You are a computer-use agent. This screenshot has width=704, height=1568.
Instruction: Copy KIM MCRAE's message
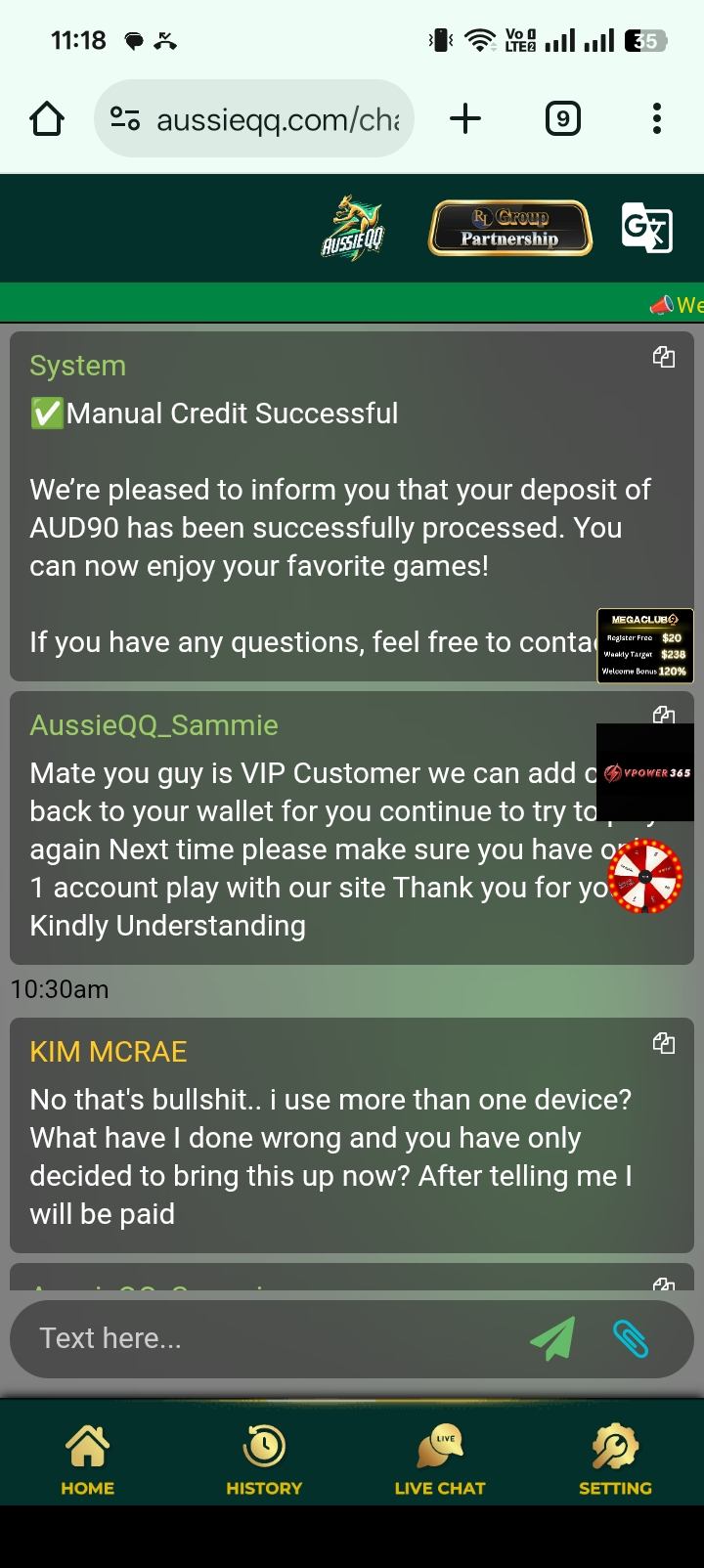click(664, 1044)
